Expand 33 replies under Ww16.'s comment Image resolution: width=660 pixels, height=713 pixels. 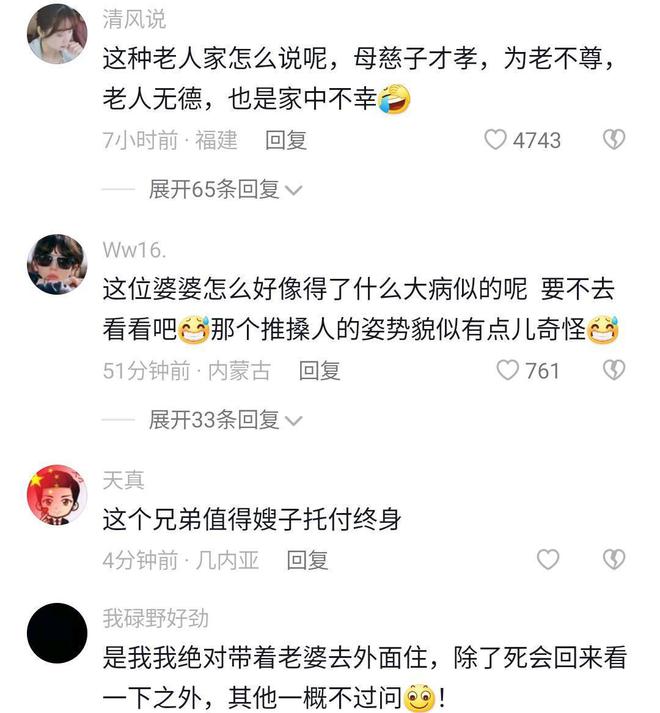(225, 420)
